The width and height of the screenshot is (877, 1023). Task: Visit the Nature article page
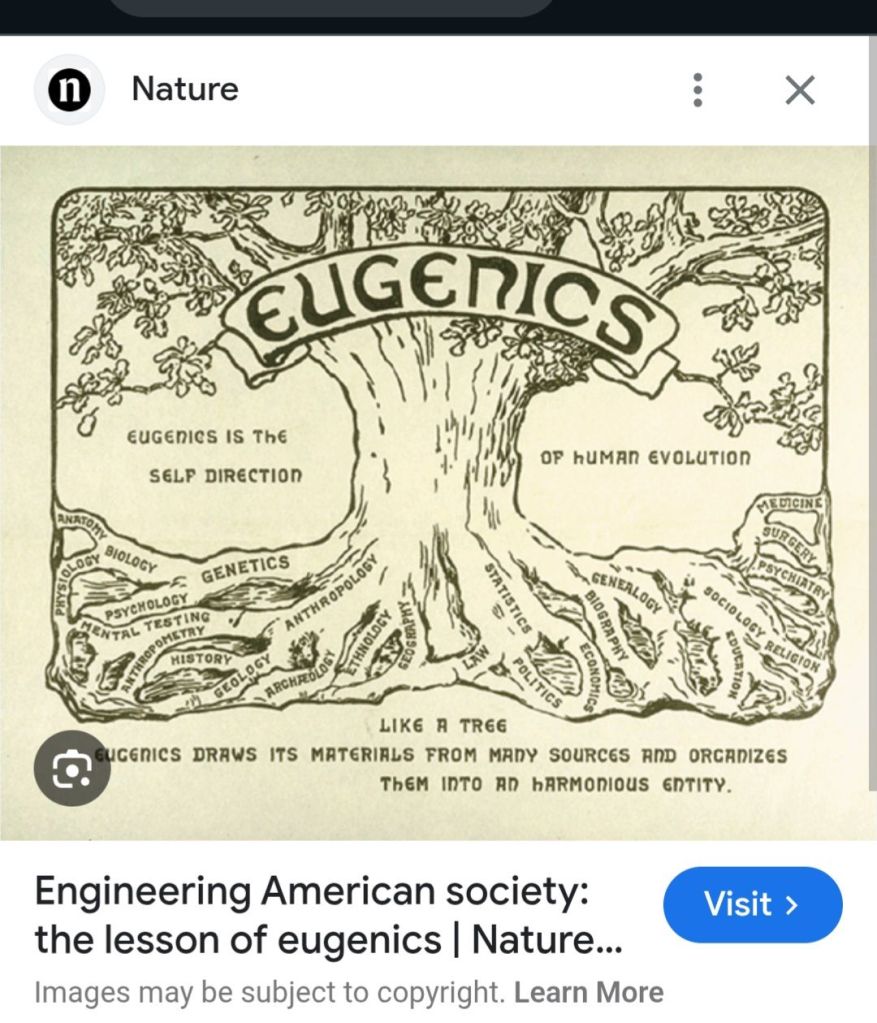coord(752,904)
